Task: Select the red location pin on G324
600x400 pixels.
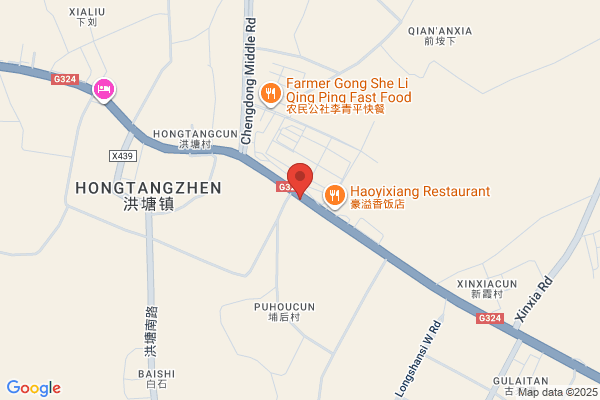Action: (300, 180)
